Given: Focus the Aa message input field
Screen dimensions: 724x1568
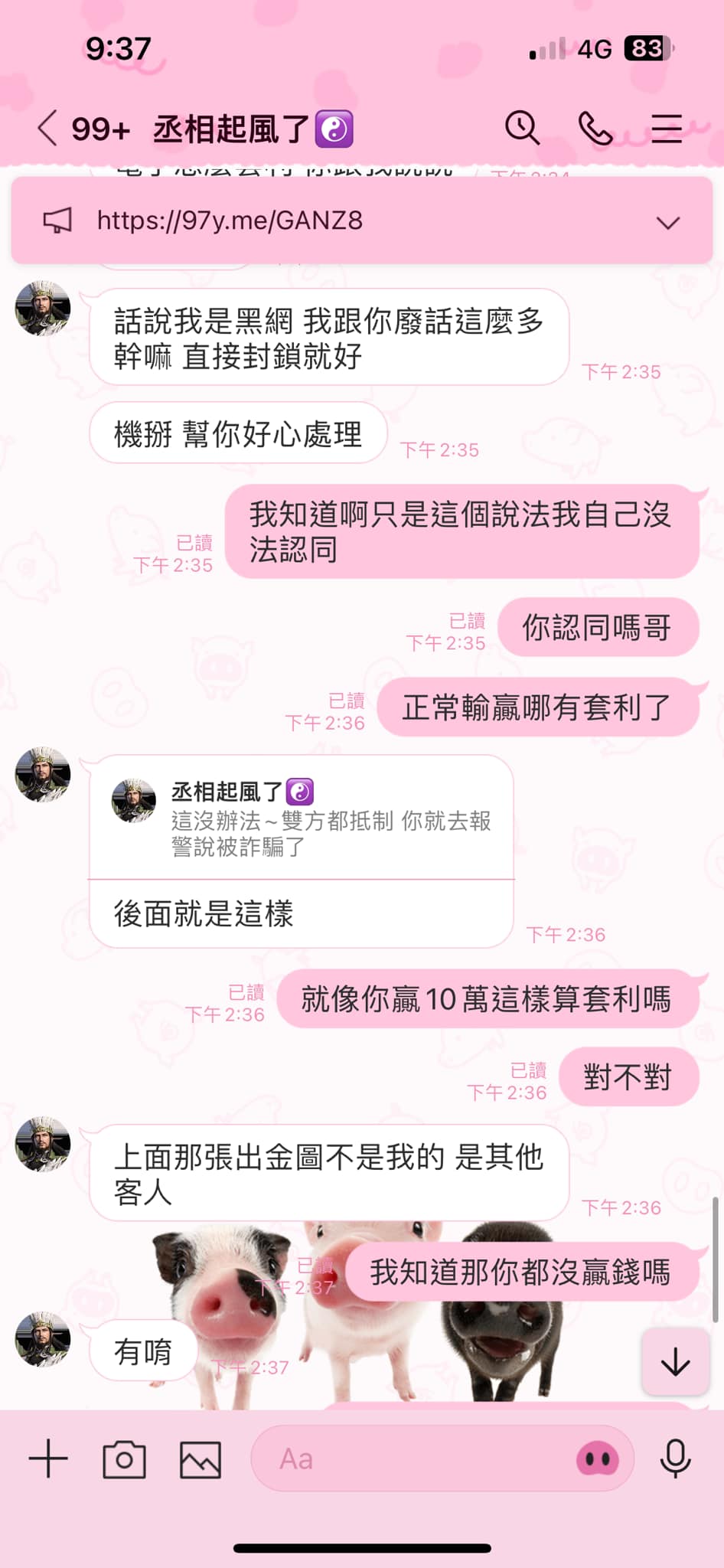Looking at the screenshot, I should 413,1459.
